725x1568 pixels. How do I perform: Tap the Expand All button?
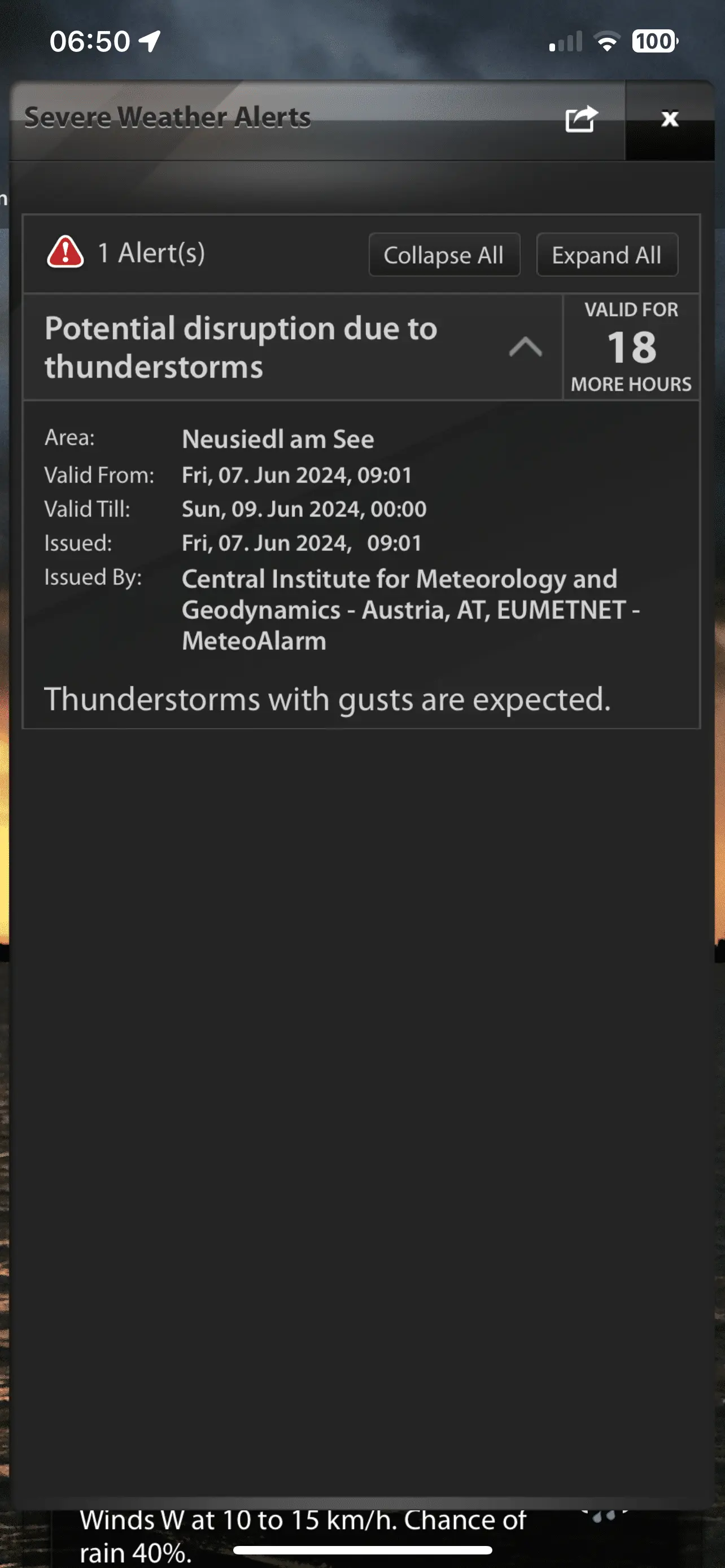[x=606, y=255]
